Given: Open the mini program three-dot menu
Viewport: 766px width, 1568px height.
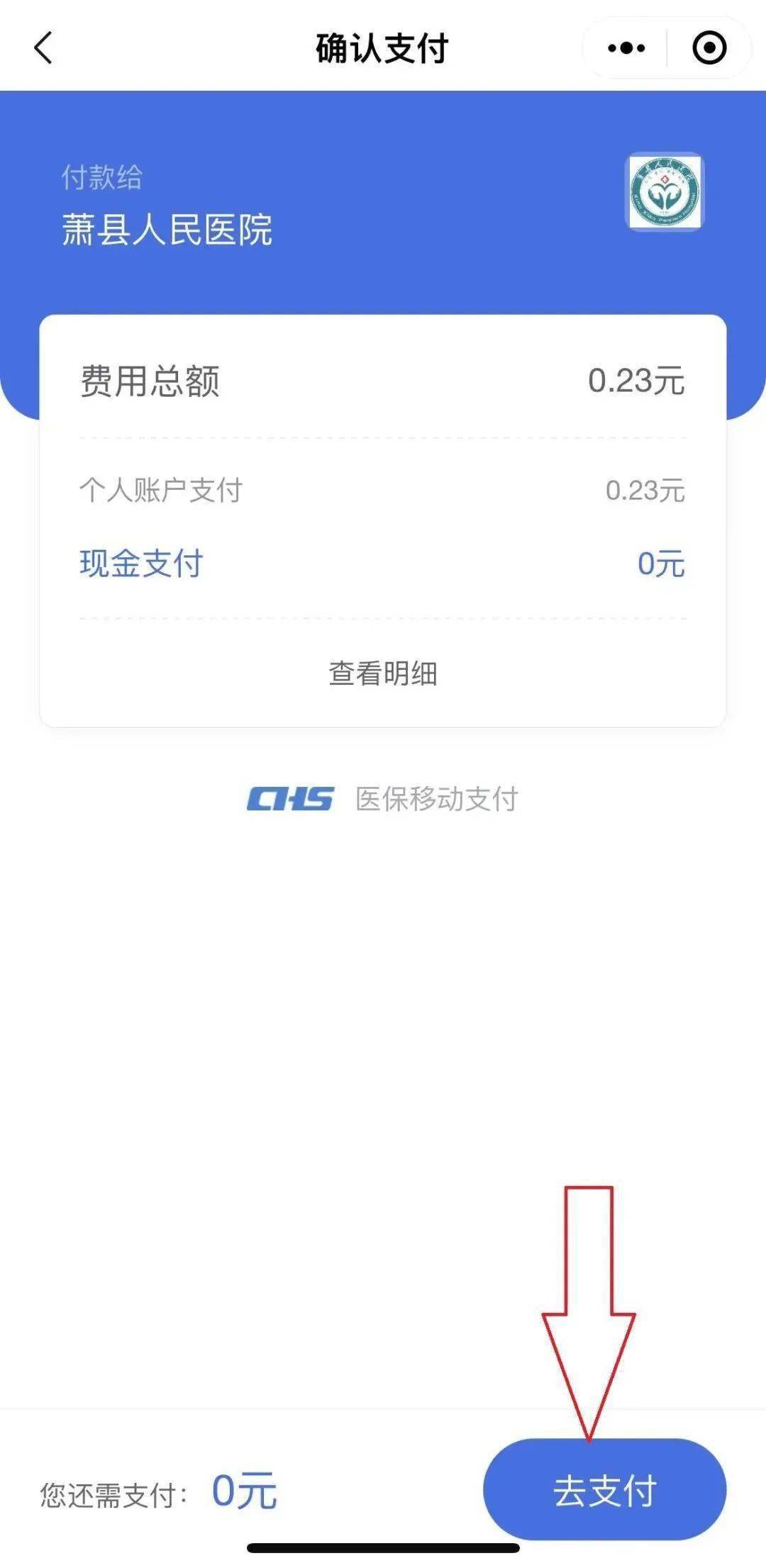Looking at the screenshot, I should tap(626, 48).
